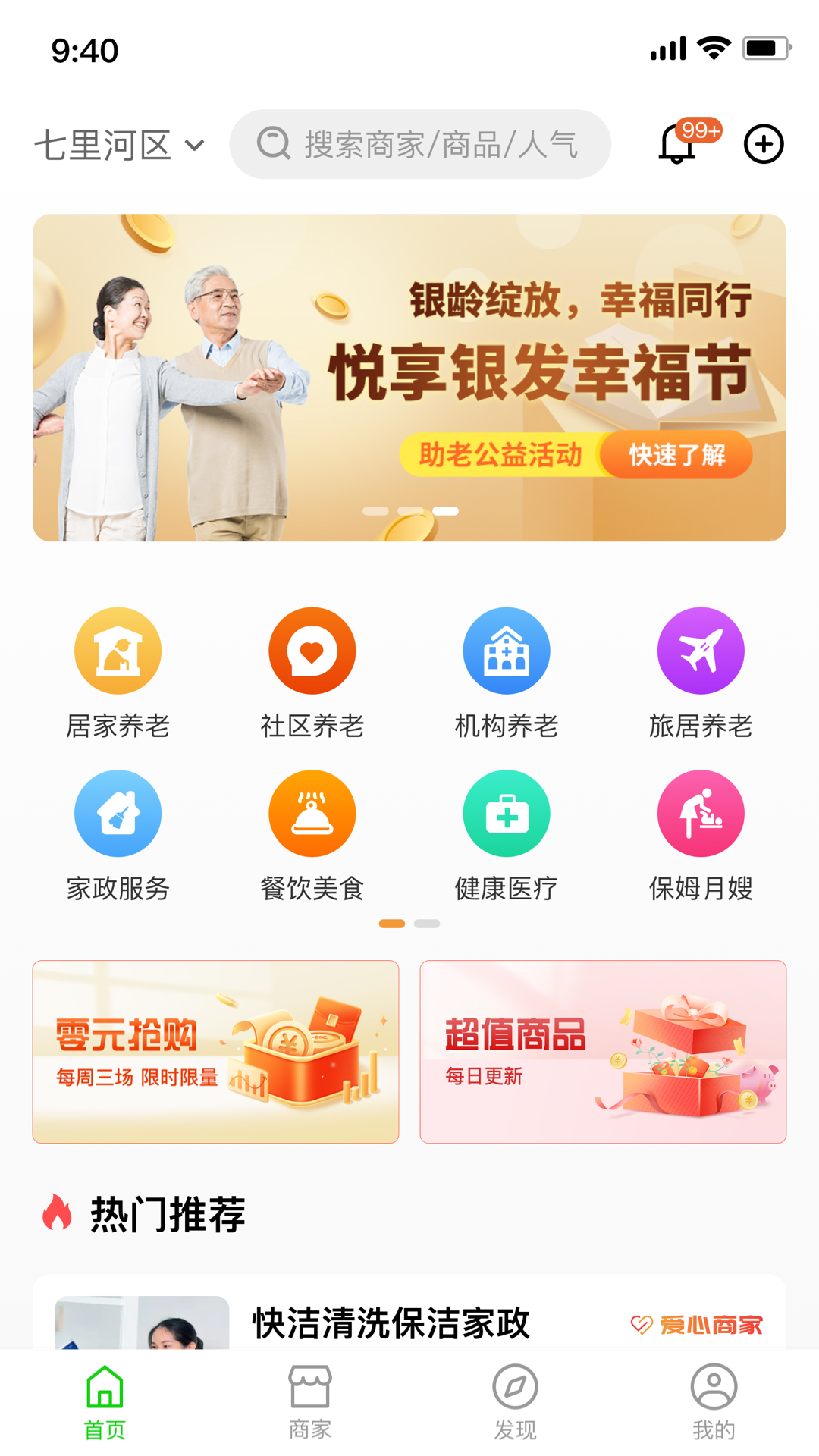This screenshot has height=1456, width=819.
Task: Open the 零元抢购 promotion card
Action: (x=215, y=1052)
